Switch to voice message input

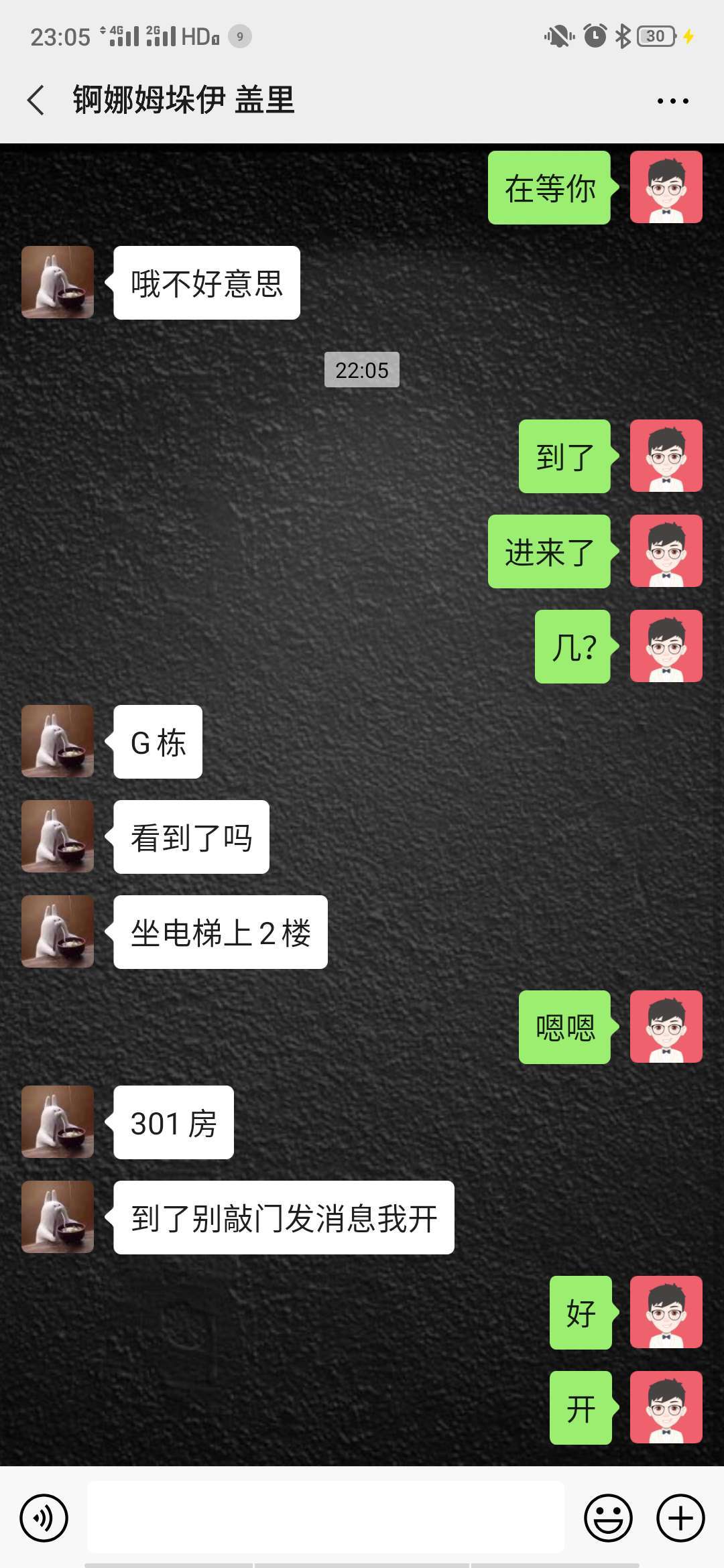(44, 1518)
